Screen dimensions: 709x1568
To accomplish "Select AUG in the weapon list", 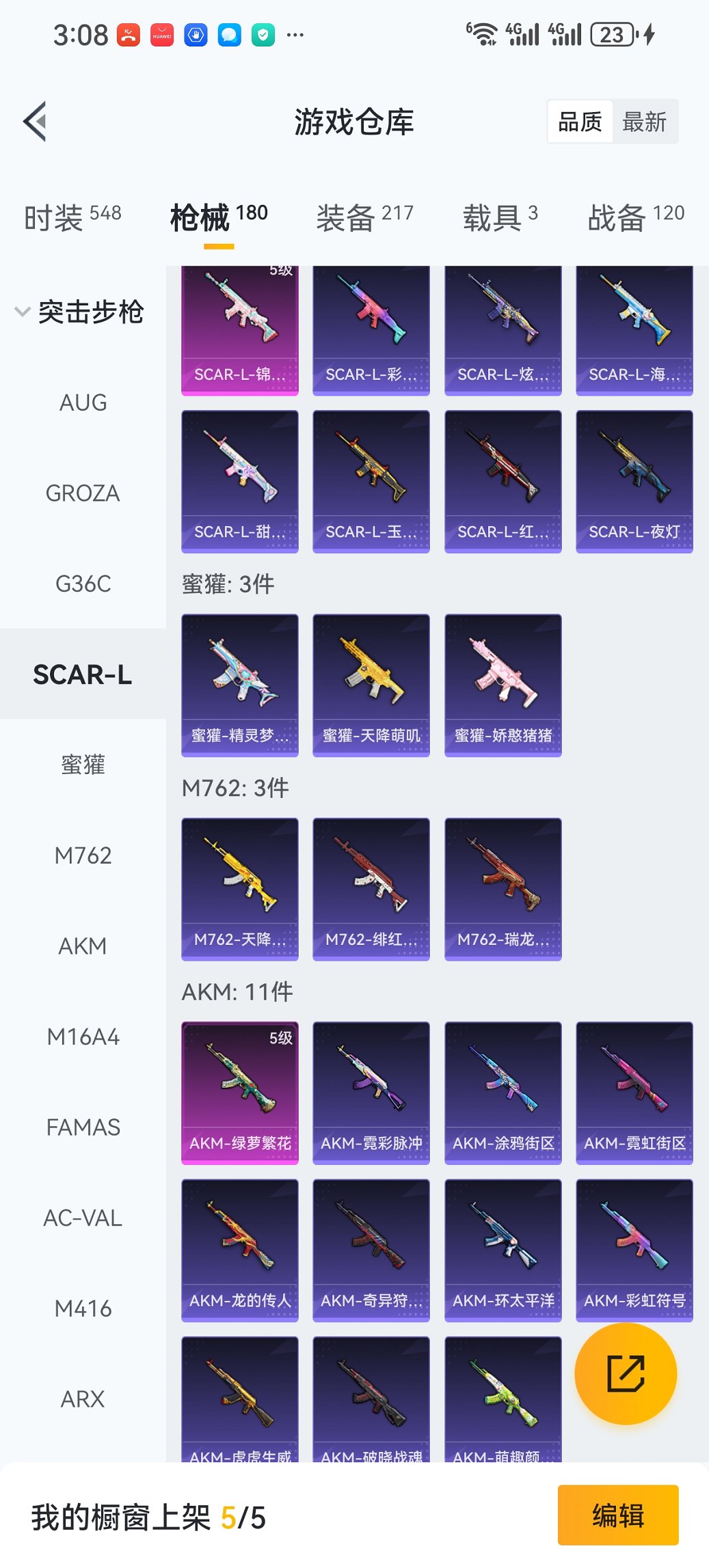I will (x=83, y=402).
